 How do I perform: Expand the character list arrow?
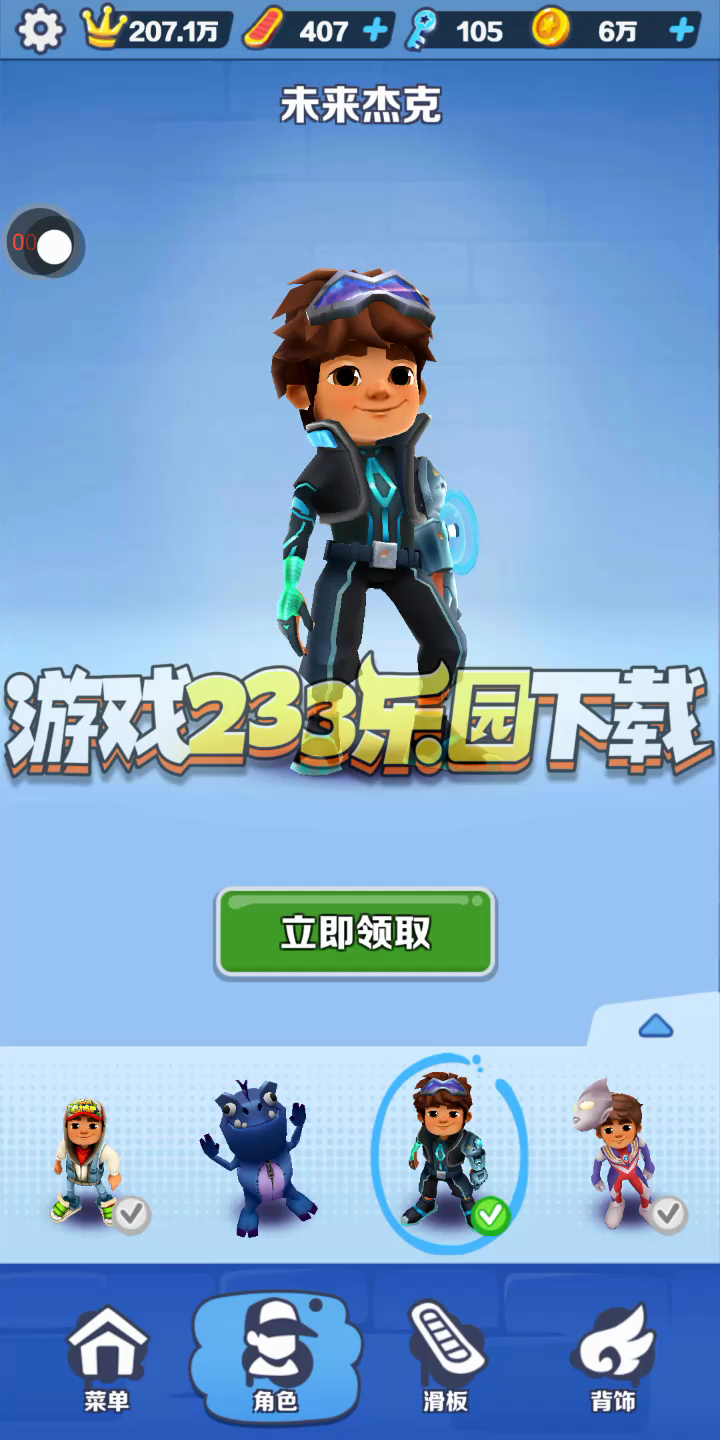655,1026
